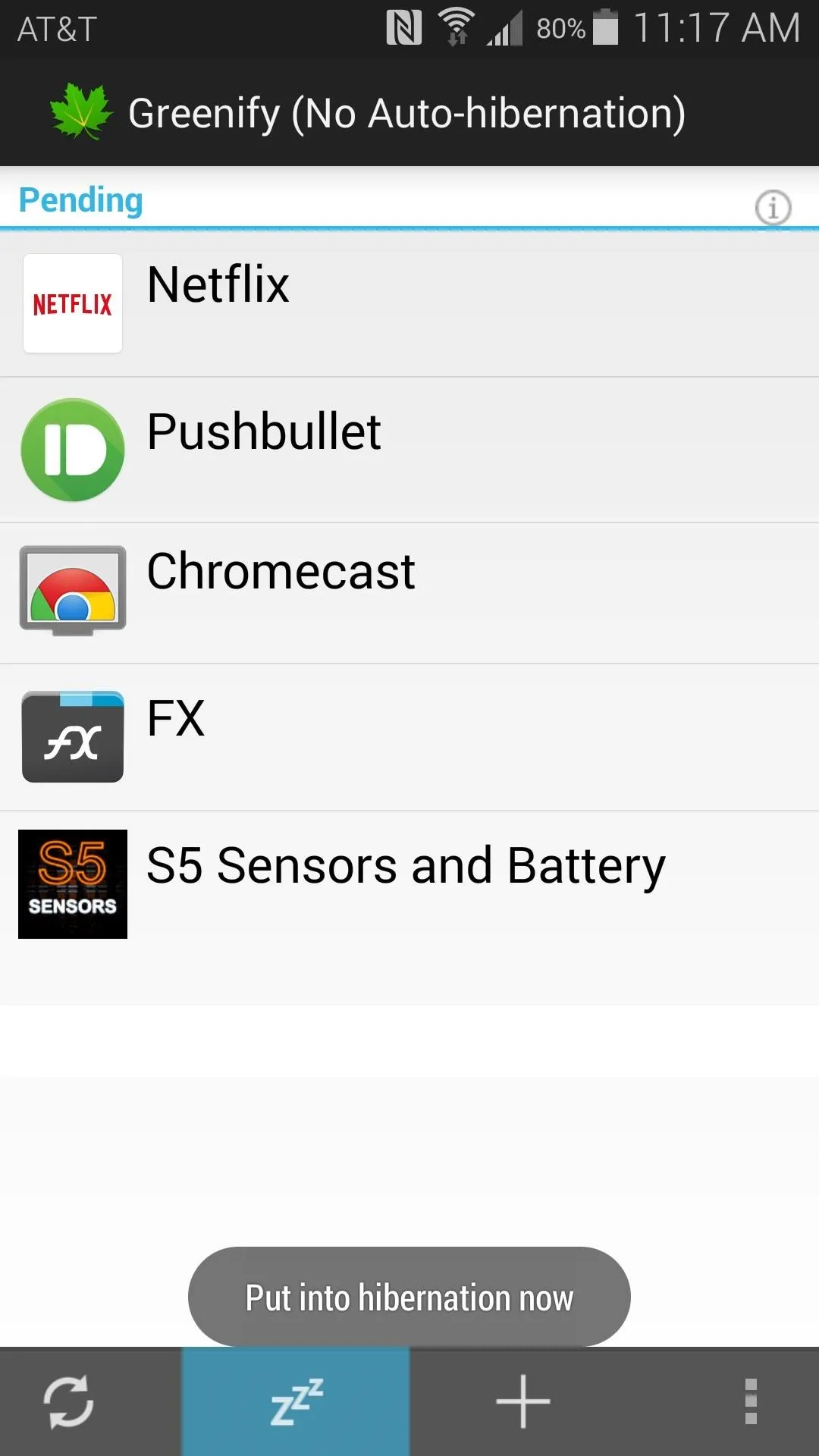The height and width of the screenshot is (1456, 819).
Task: Add an app with the plus button
Action: [x=523, y=1401]
